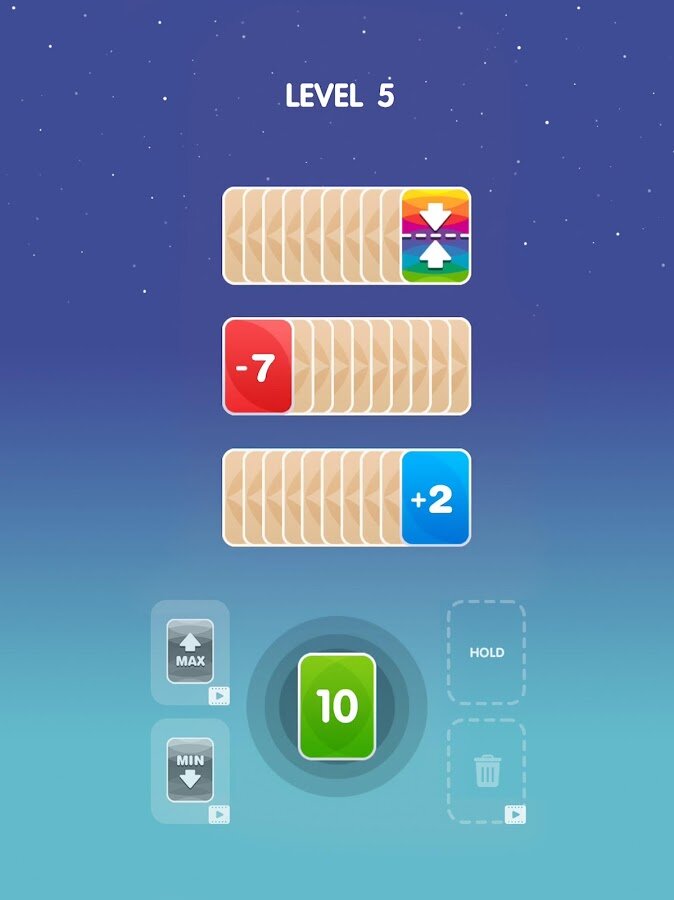Image resolution: width=674 pixels, height=900 pixels.
Task: Use the MAX power-up card
Action: tap(190, 651)
